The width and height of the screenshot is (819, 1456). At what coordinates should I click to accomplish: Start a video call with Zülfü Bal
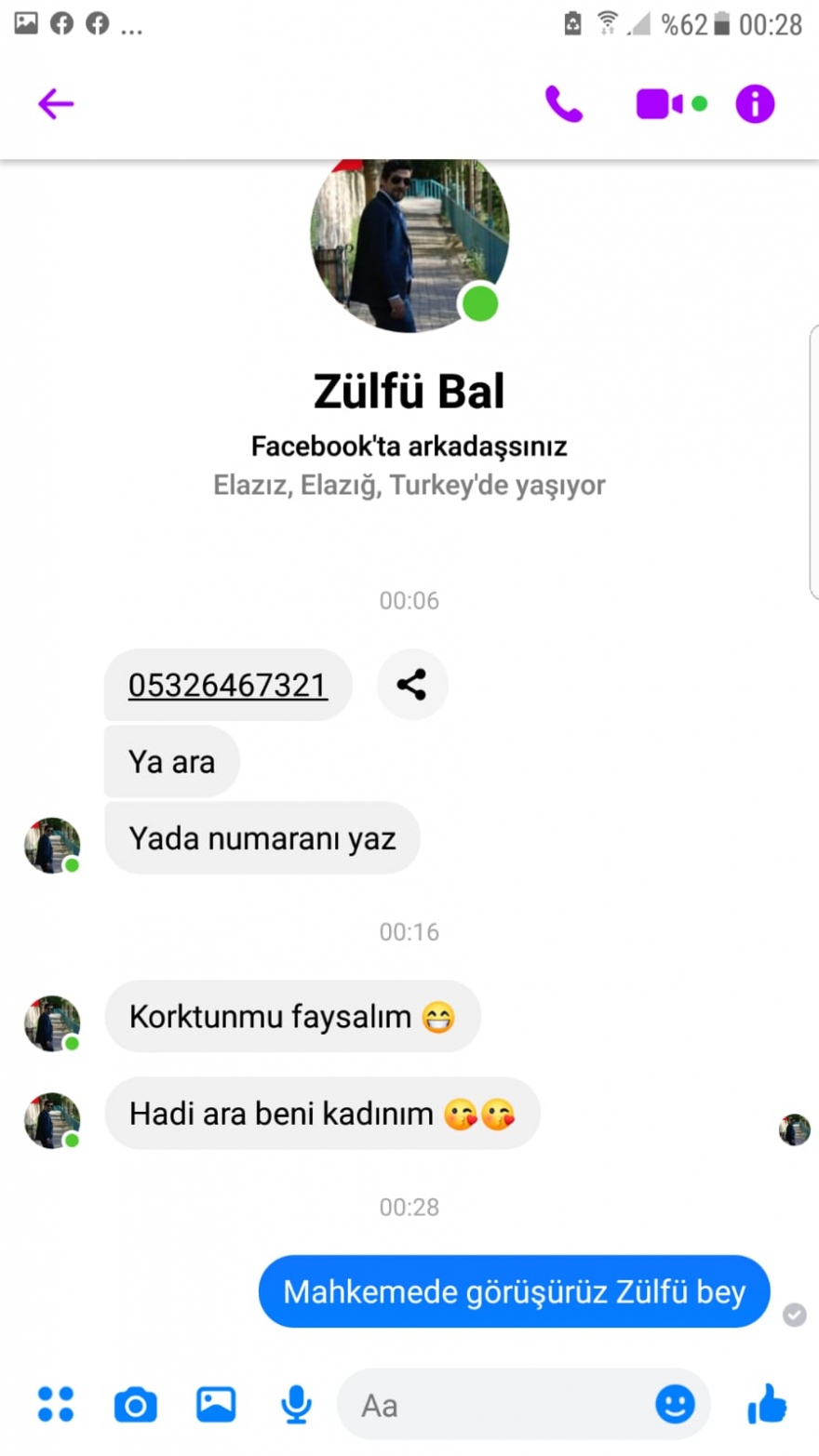pyautogui.click(x=660, y=104)
